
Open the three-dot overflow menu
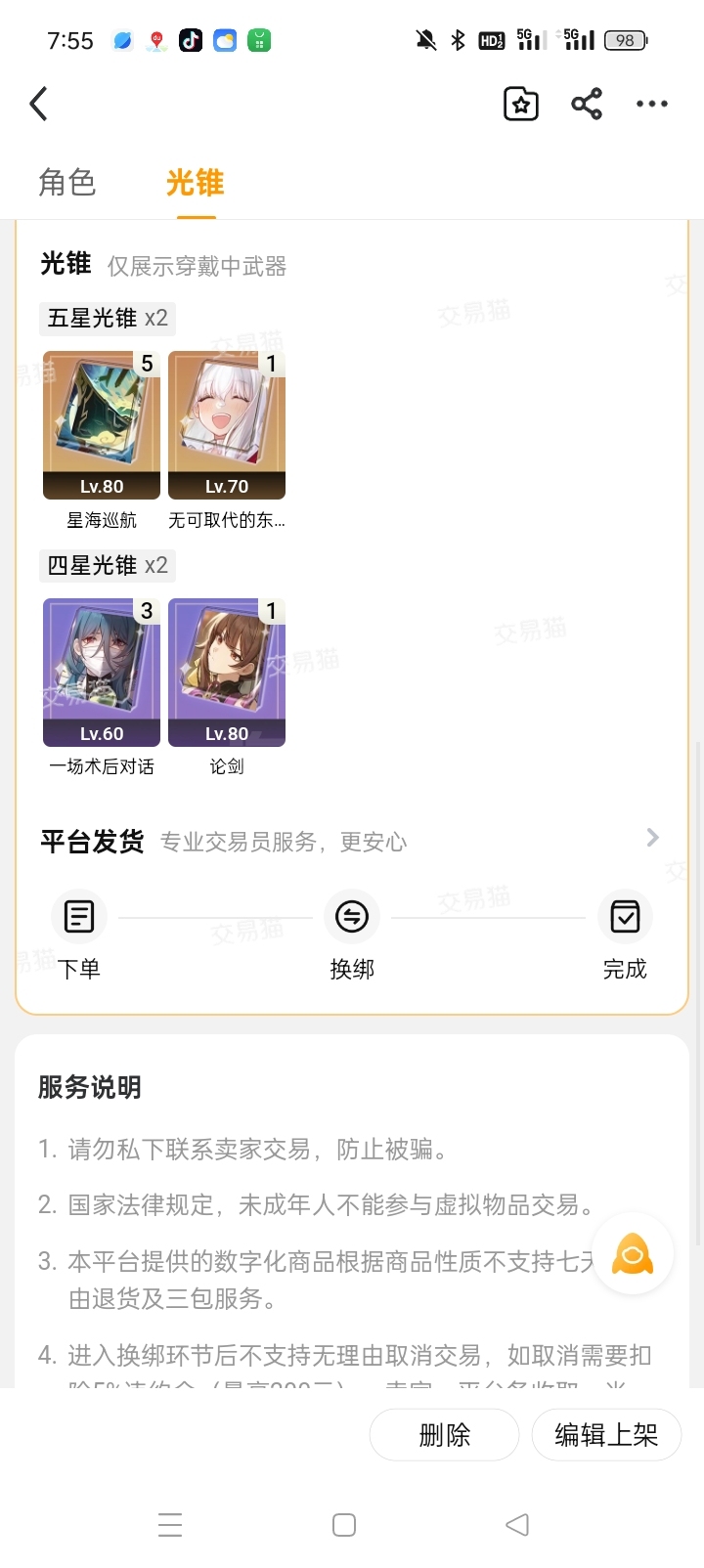point(651,104)
